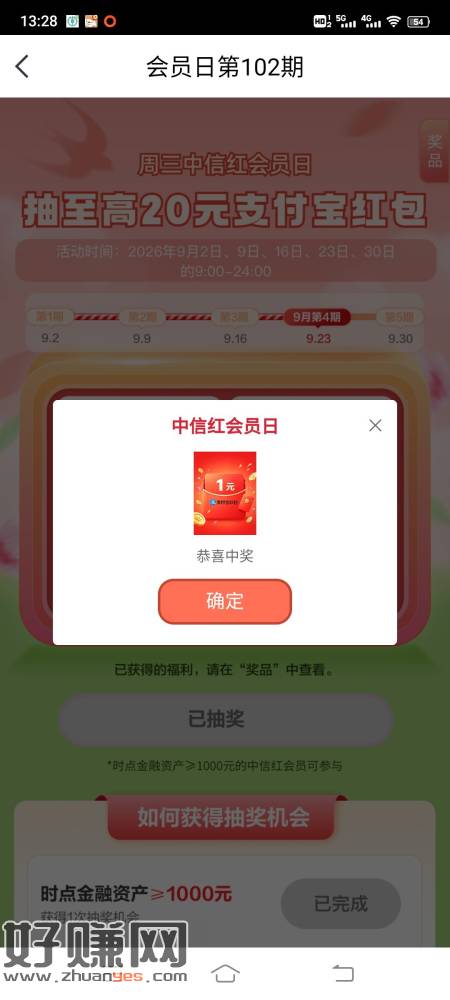Tap 确定 to confirm the prize
Viewport: 450px width, 1000px height.
[225, 601]
